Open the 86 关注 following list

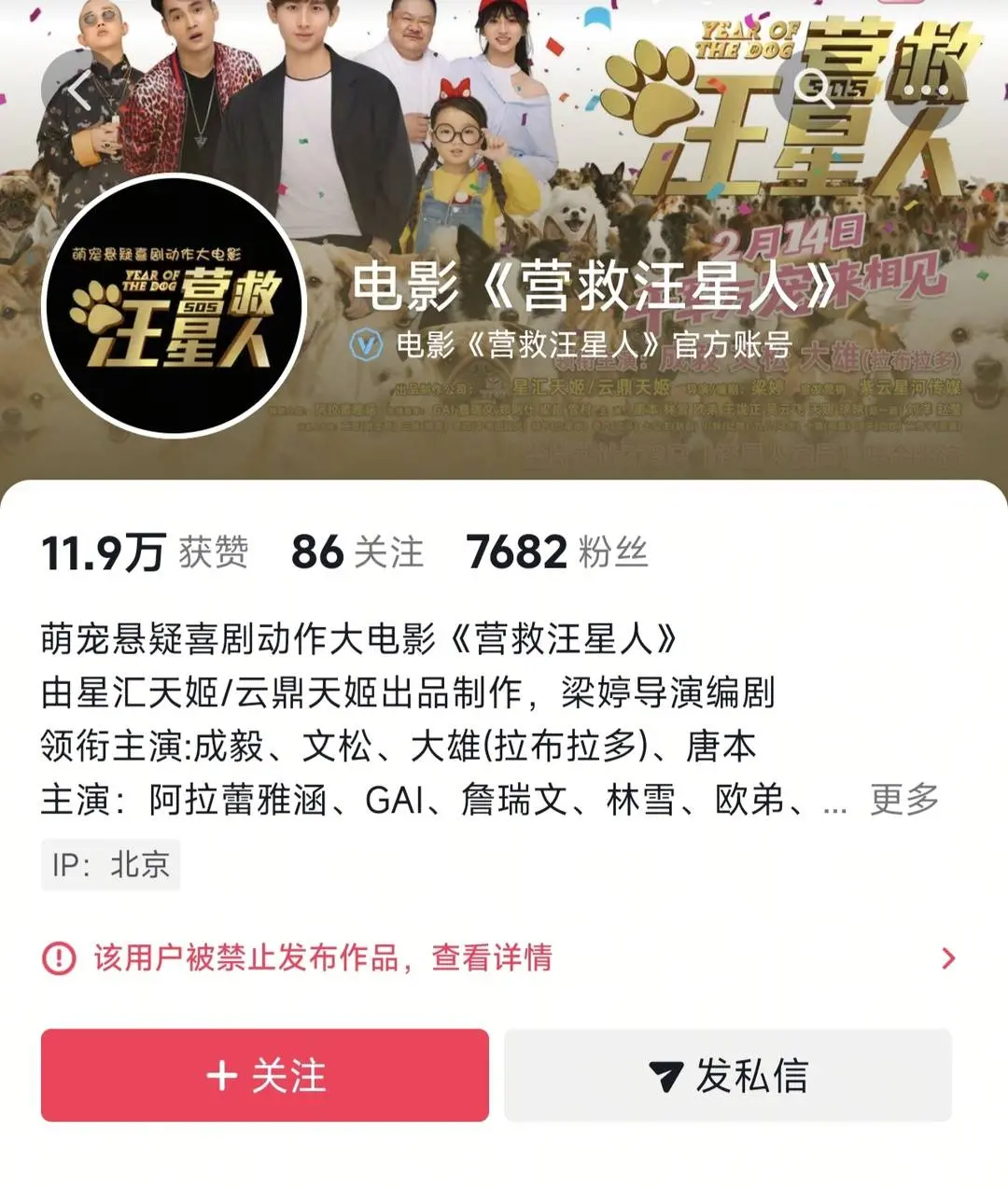pos(357,552)
